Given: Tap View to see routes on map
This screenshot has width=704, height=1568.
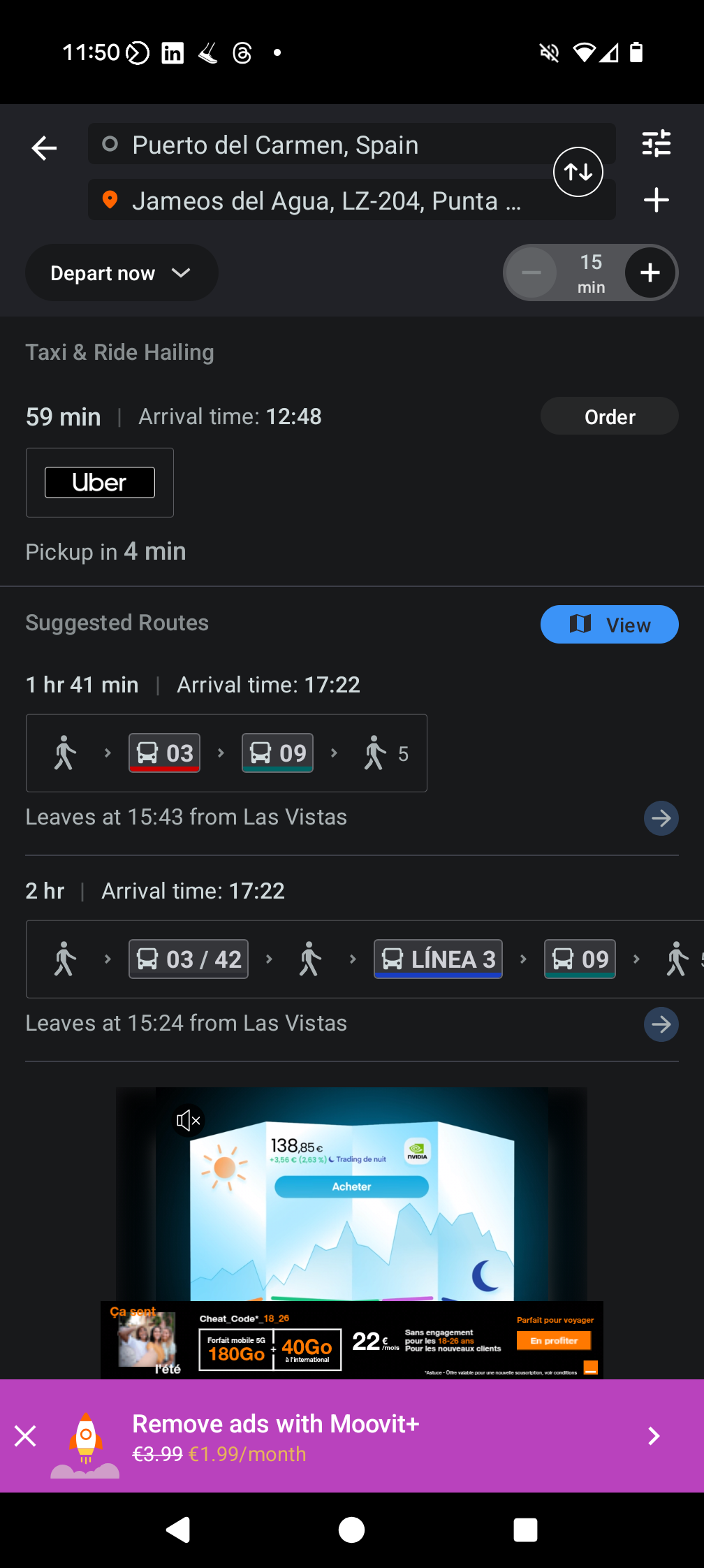Looking at the screenshot, I should (608, 624).
